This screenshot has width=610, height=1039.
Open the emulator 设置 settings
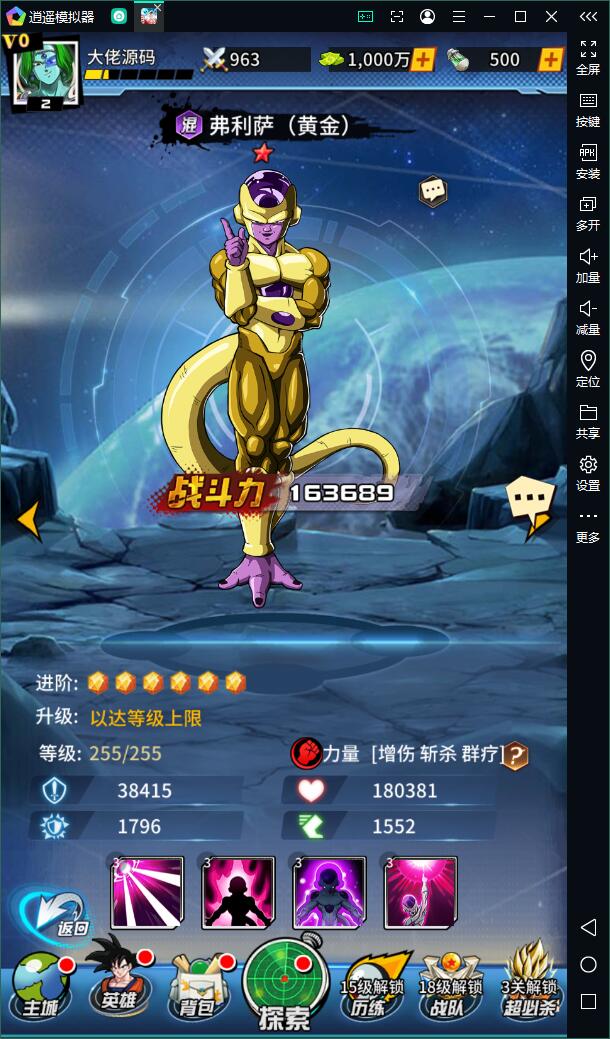pyautogui.click(x=588, y=474)
